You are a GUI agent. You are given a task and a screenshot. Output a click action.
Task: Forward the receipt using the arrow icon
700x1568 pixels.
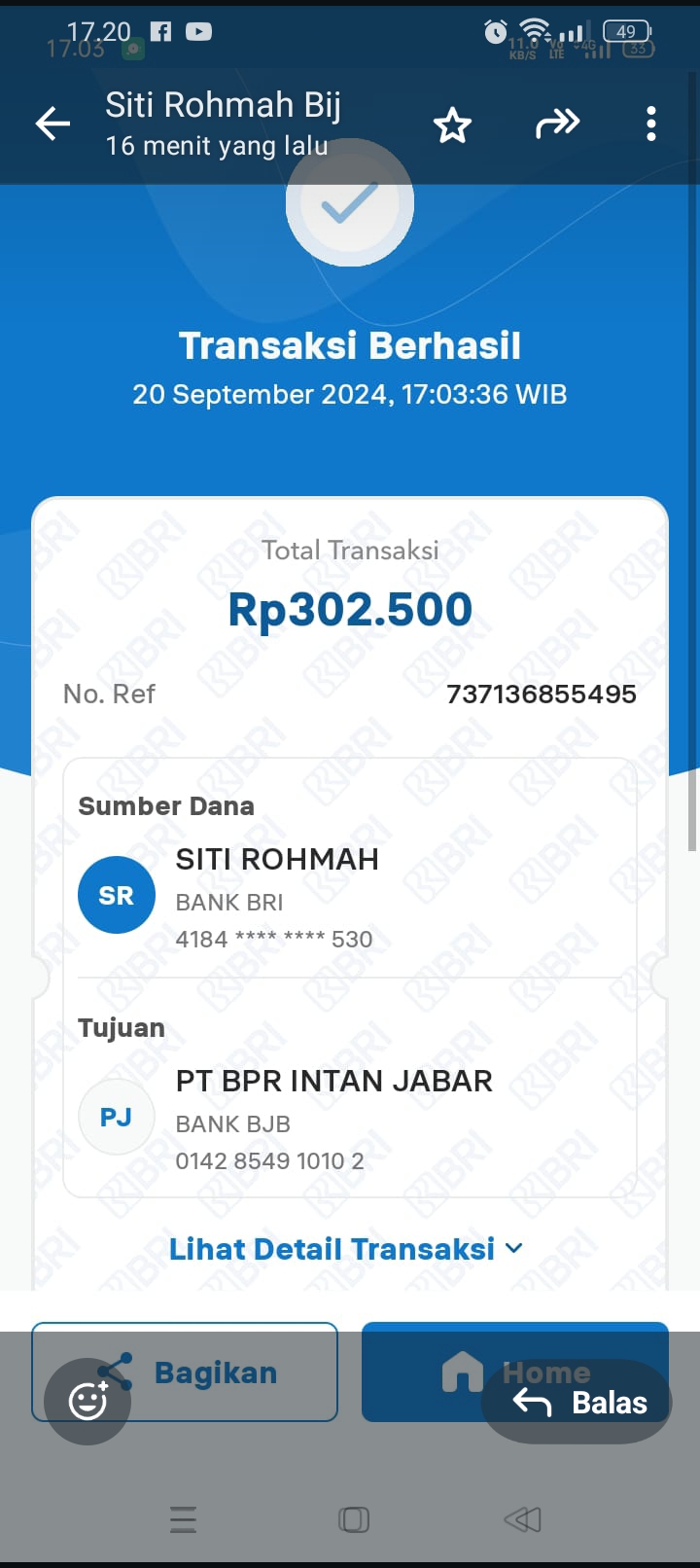coord(557,124)
